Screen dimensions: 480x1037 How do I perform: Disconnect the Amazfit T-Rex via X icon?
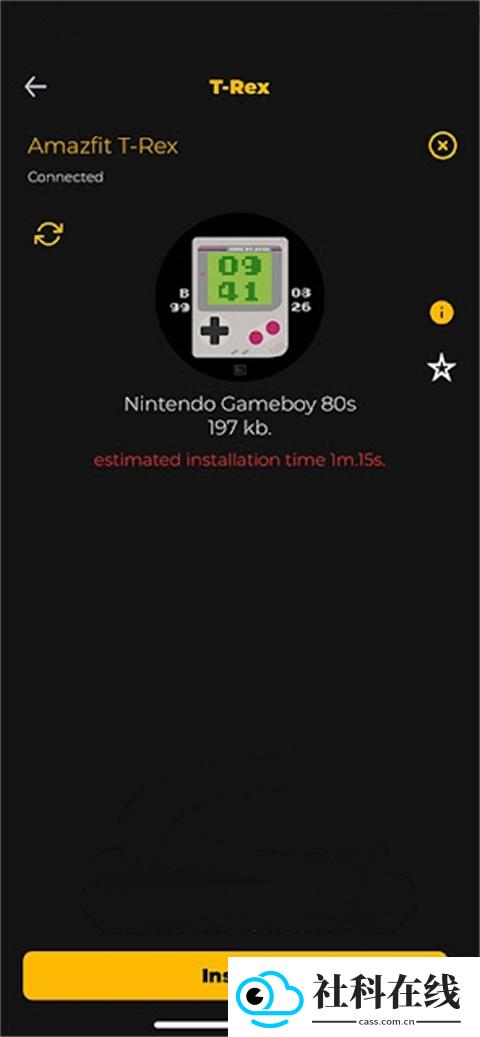coord(442,145)
